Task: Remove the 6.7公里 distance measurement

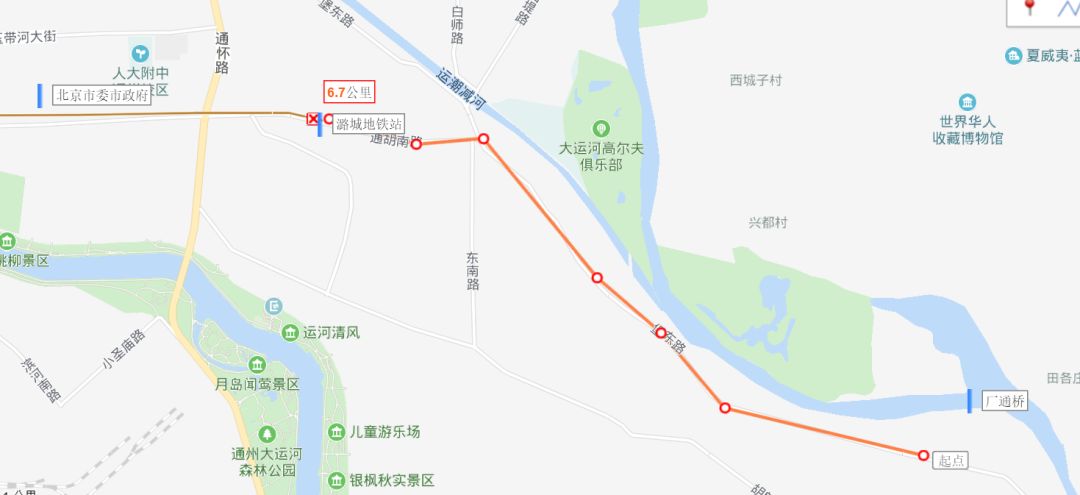Action: tap(313, 119)
